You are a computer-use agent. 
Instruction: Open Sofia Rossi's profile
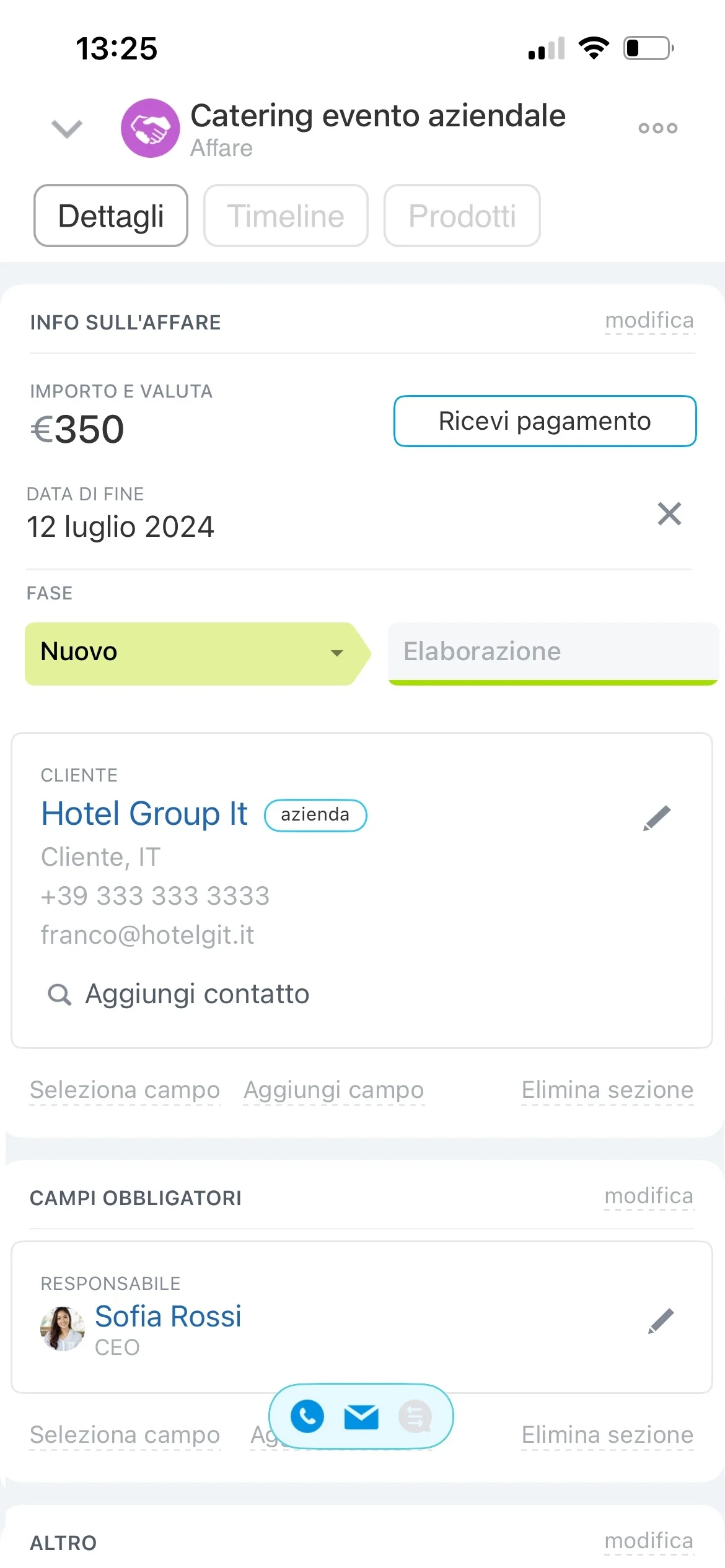click(168, 1316)
